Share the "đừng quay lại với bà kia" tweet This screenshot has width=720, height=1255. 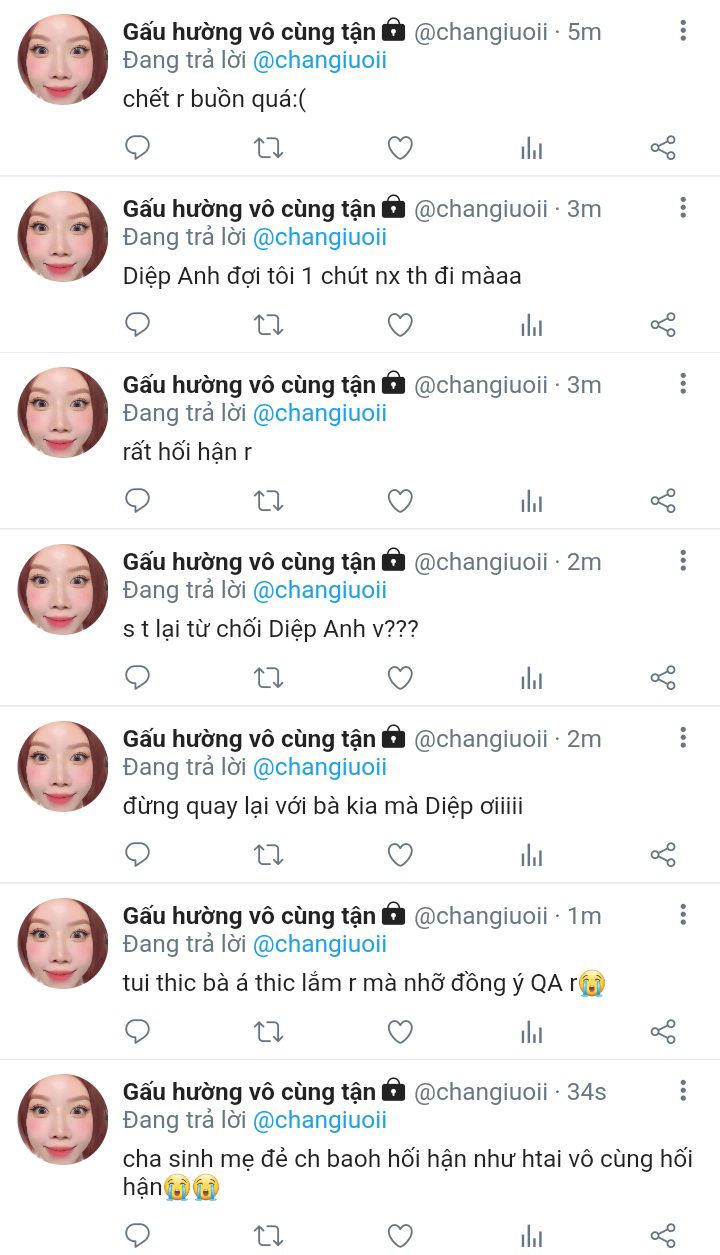[x=663, y=855]
